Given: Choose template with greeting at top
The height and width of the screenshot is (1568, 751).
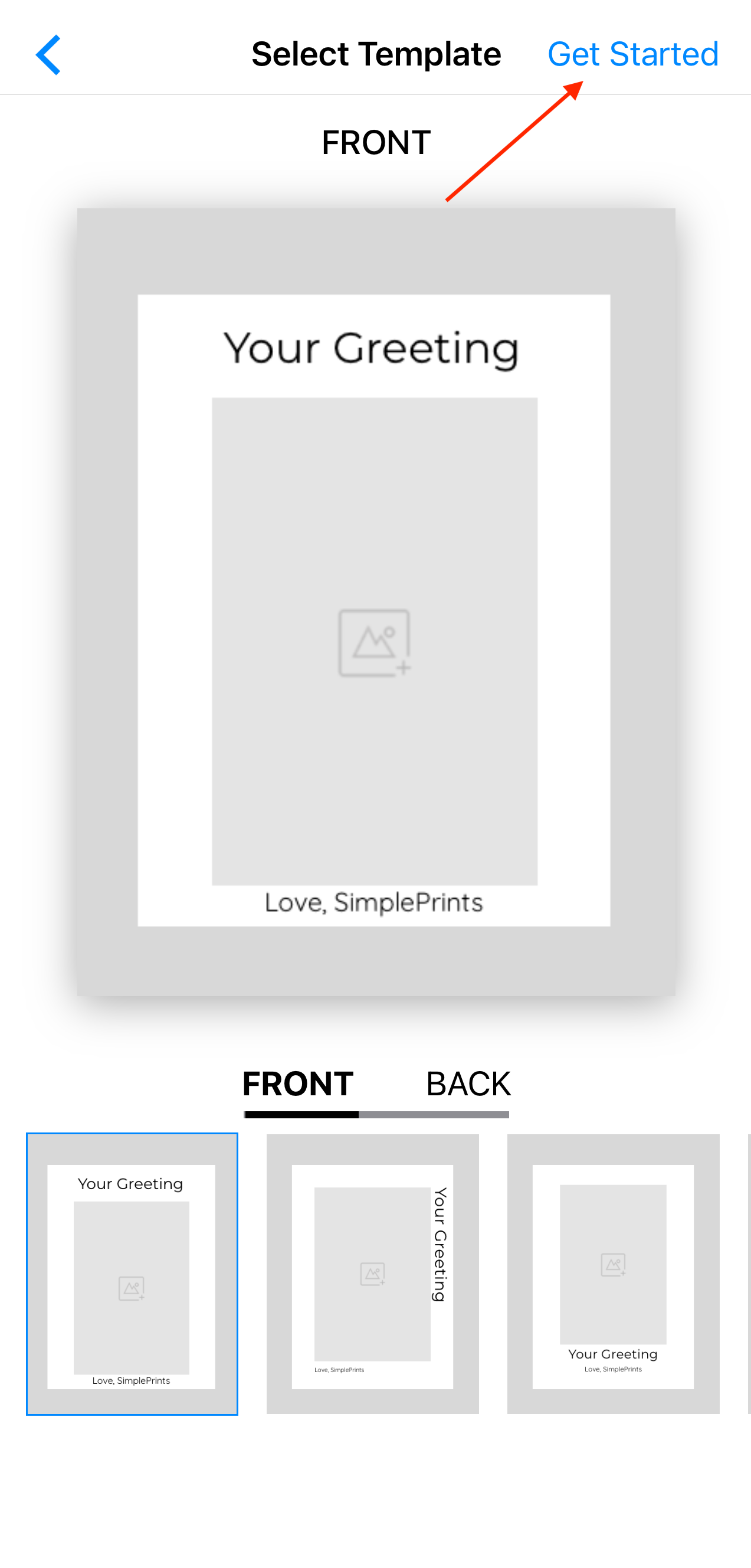Looking at the screenshot, I should 132,1274.
